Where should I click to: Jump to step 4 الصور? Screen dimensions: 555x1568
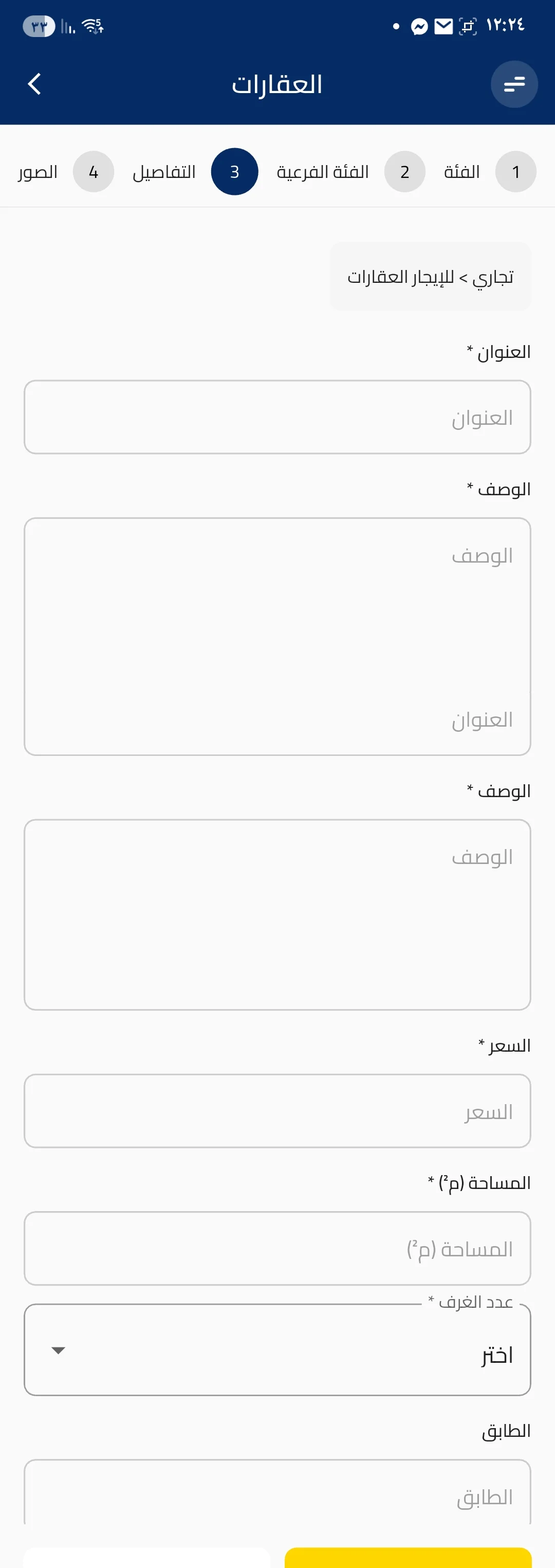[93, 172]
